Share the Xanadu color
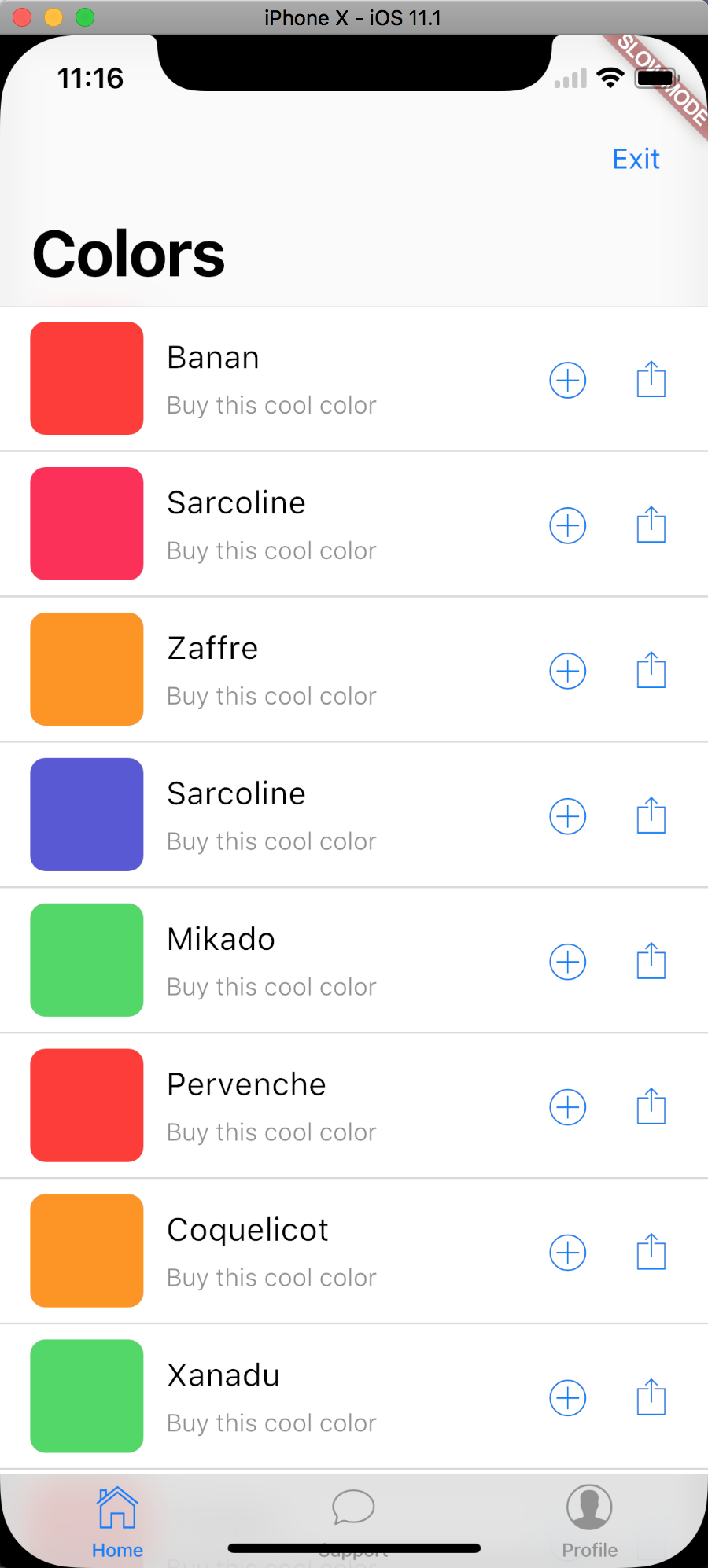Viewport: 708px width, 1568px height. click(x=651, y=1397)
